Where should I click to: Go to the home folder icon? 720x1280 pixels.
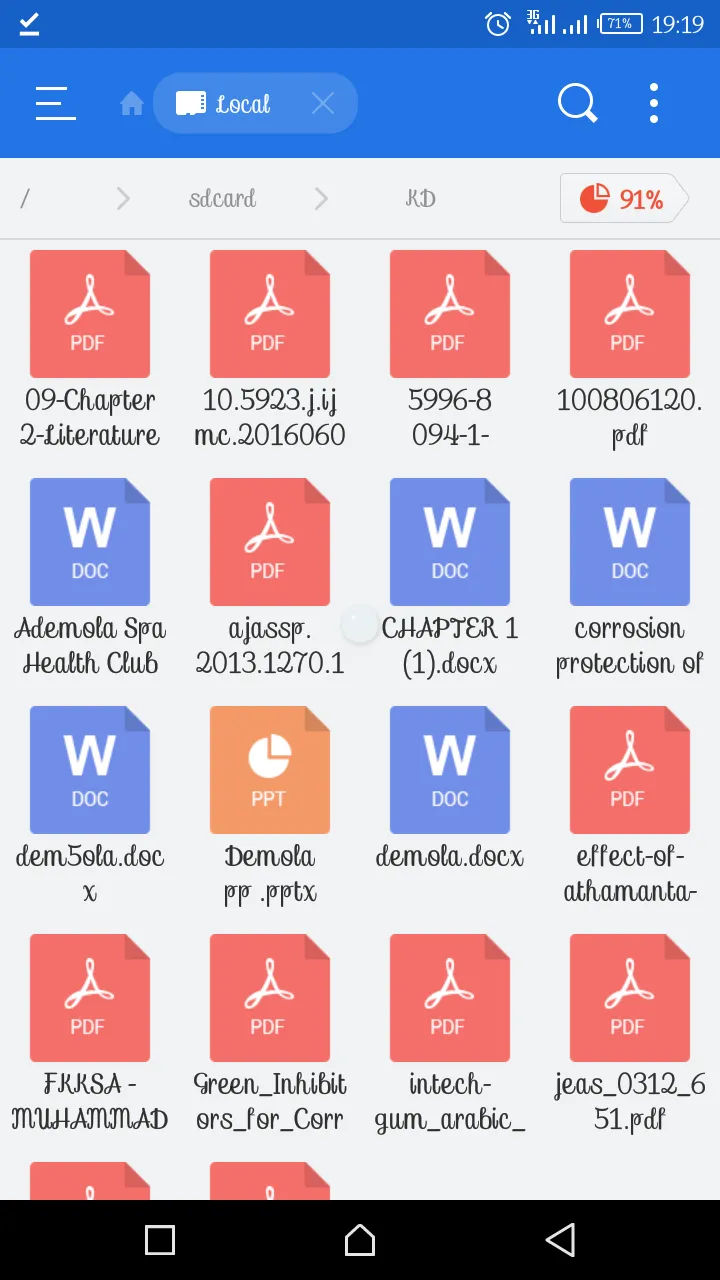(132, 104)
